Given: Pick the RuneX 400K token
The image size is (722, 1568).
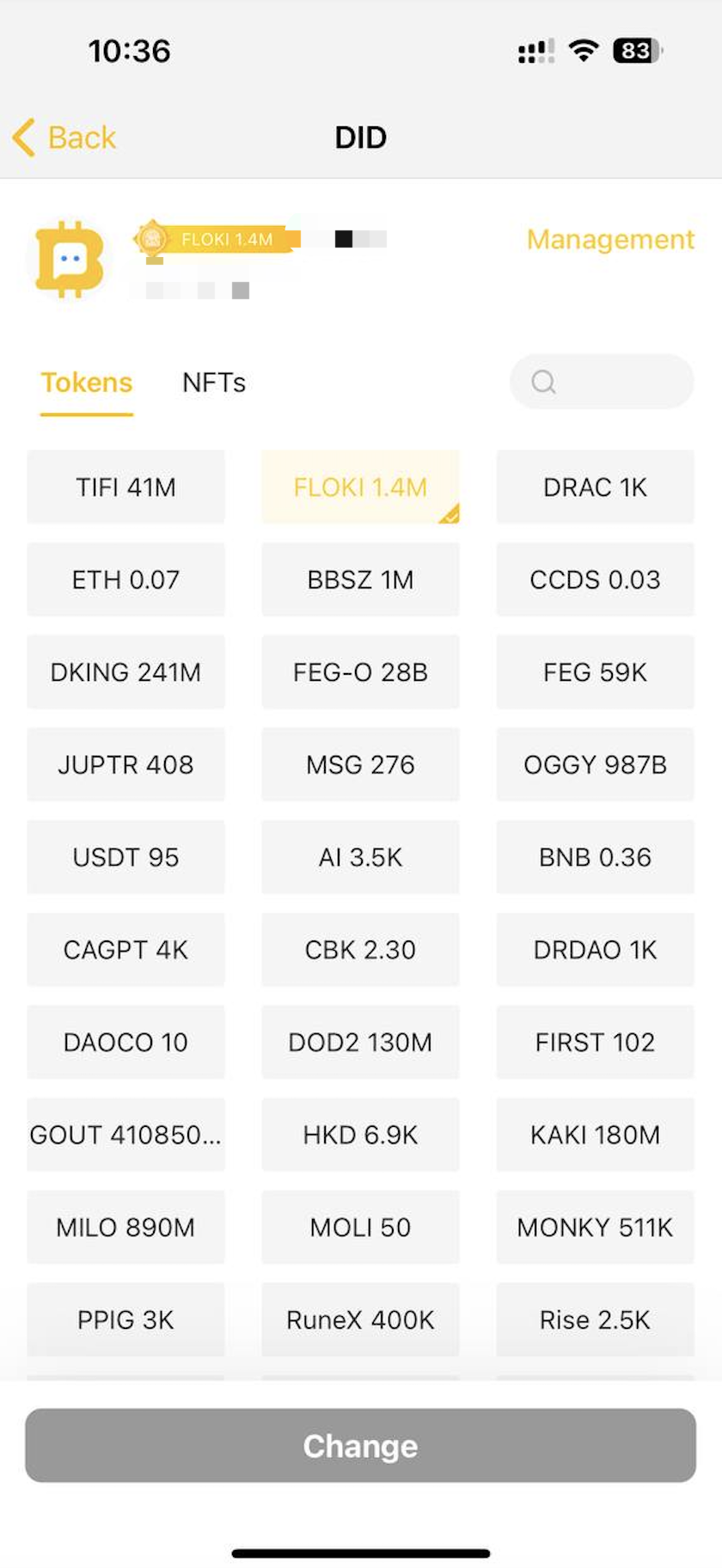Looking at the screenshot, I should [360, 1320].
